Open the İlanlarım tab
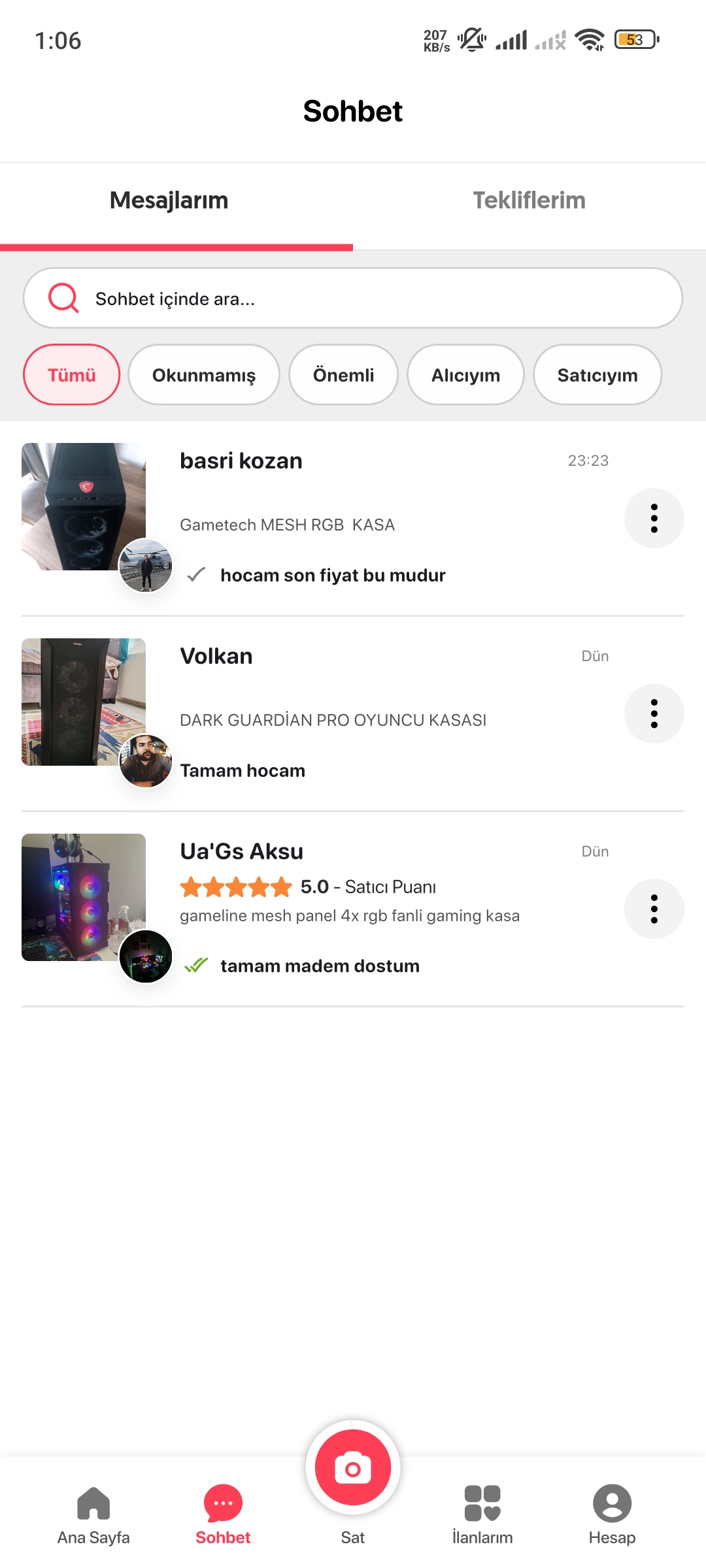706x1568 pixels. [482, 1514]
